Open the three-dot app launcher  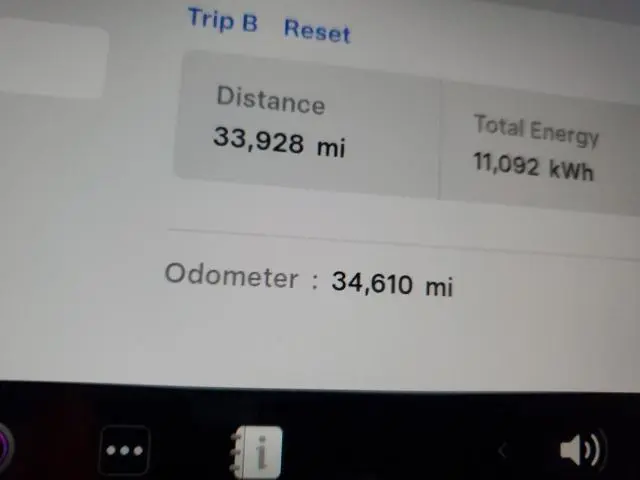[125, 450]
